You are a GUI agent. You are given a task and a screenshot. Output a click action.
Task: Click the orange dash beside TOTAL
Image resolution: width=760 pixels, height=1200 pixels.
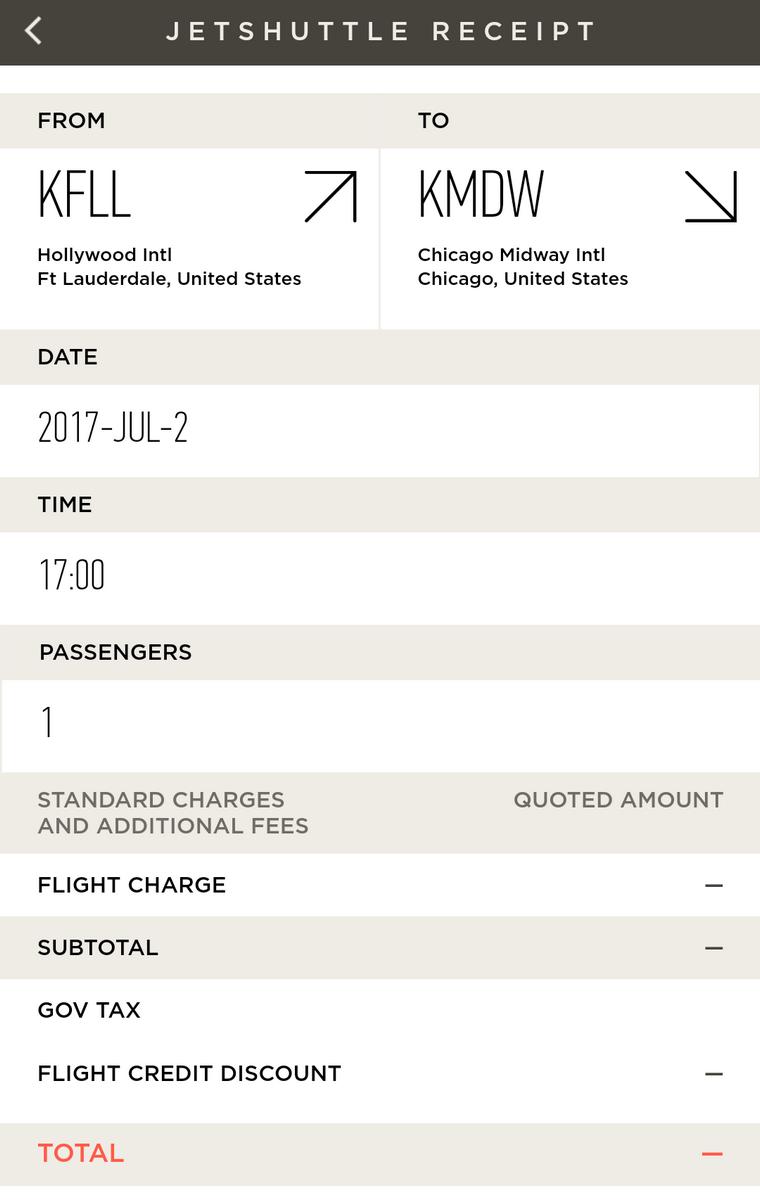tap(713, 1153)
